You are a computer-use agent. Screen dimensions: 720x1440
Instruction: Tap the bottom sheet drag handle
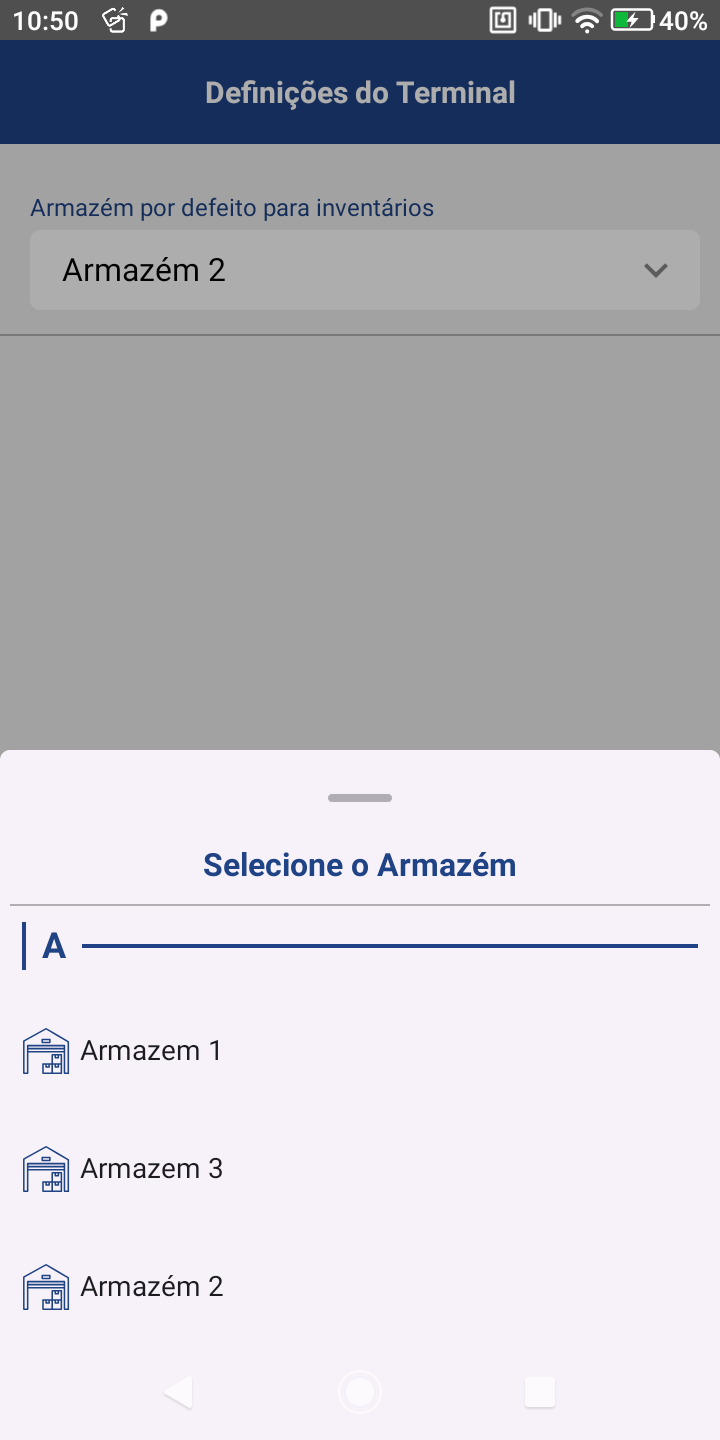pyautogui.click(x=360, y=798)
